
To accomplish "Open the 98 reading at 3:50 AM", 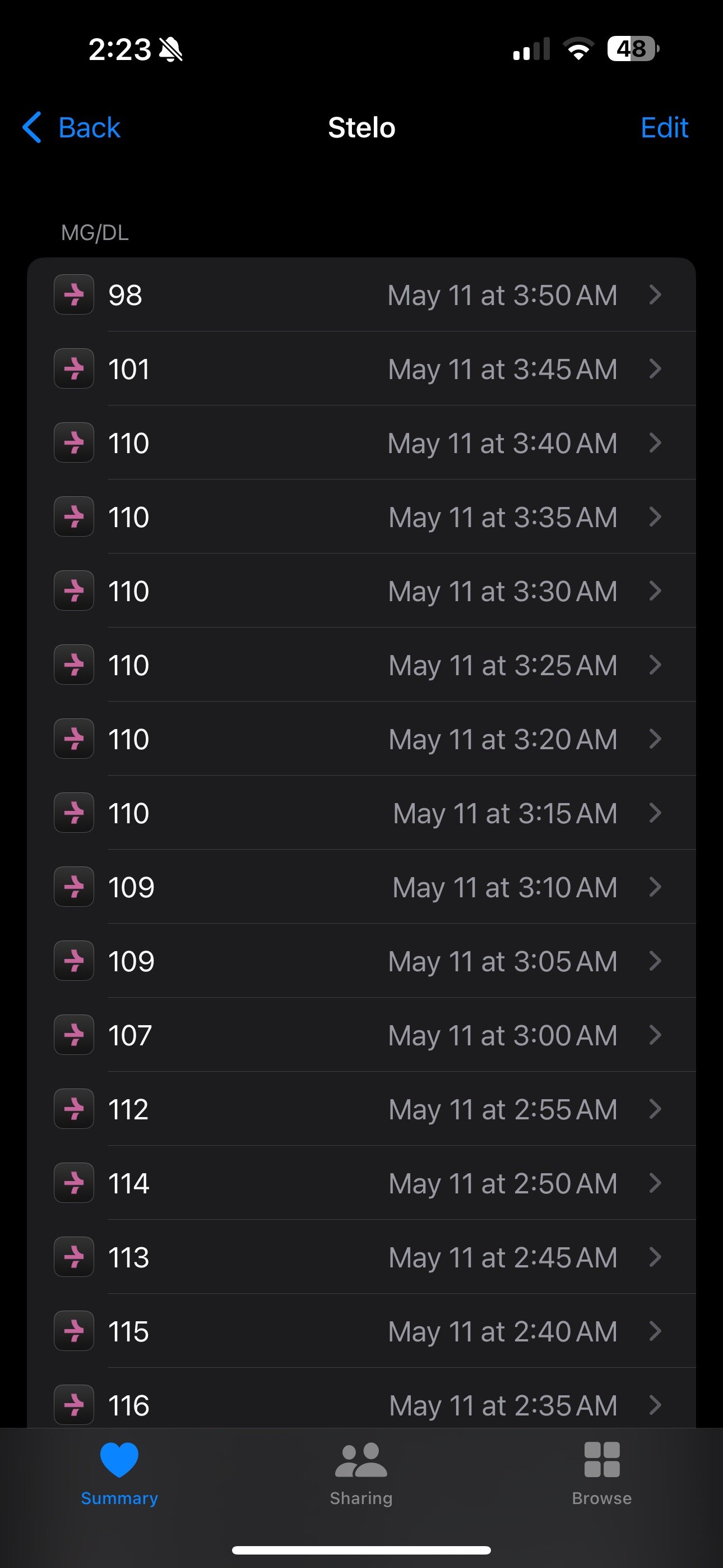I will coord(361,294).
